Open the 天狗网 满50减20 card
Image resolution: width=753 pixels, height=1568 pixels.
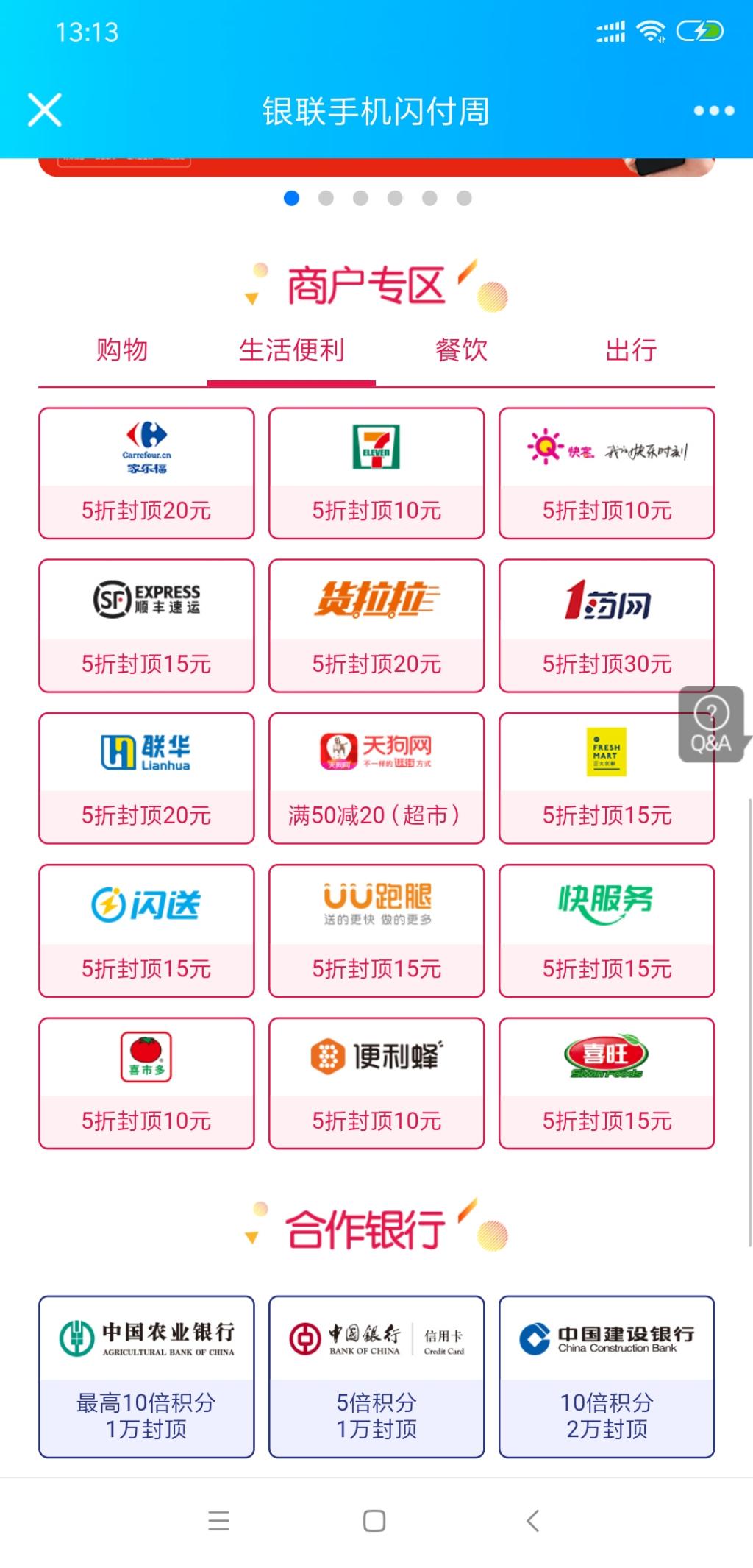point(376,778)
